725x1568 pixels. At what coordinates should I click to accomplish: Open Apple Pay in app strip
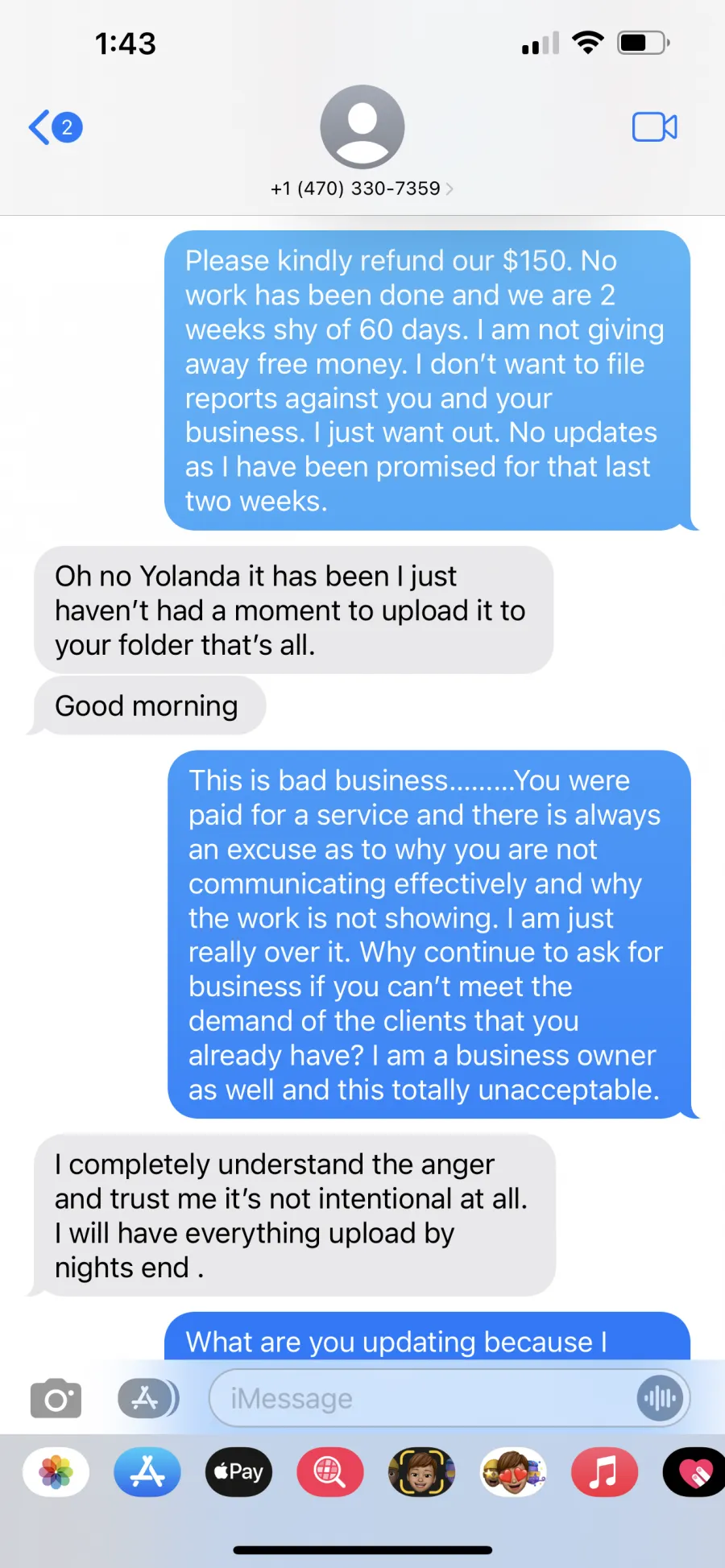pos(238,1472)
